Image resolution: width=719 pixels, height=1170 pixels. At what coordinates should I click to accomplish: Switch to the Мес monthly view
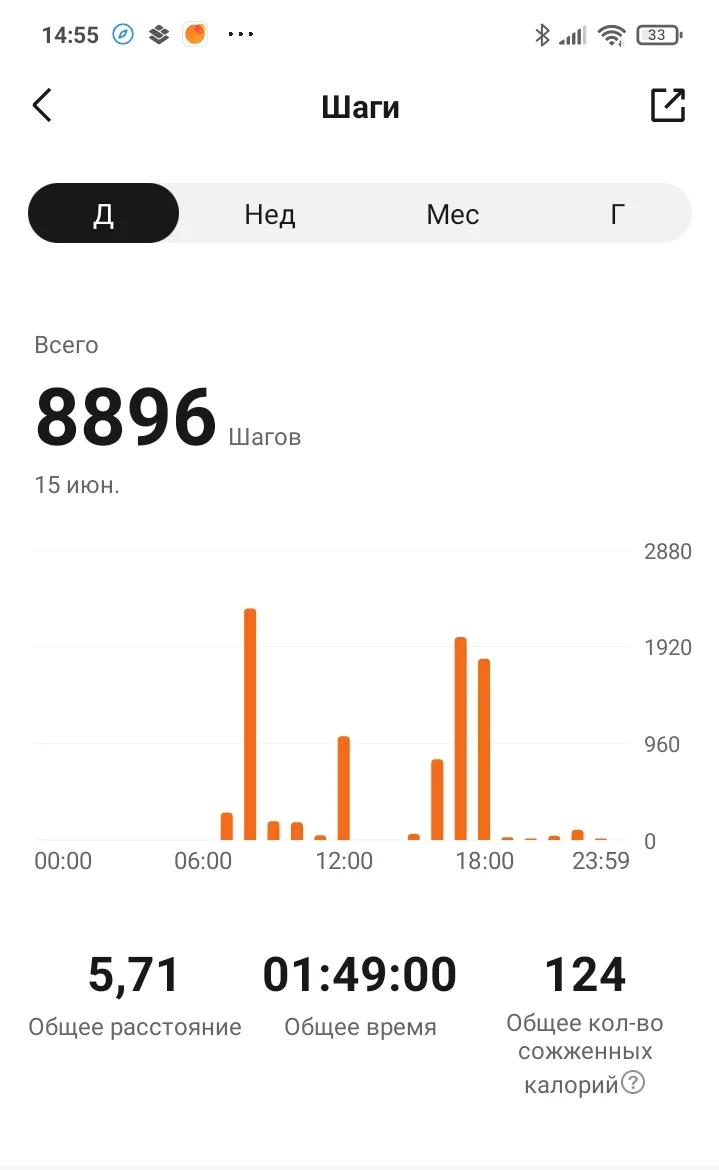click(453, 214)
